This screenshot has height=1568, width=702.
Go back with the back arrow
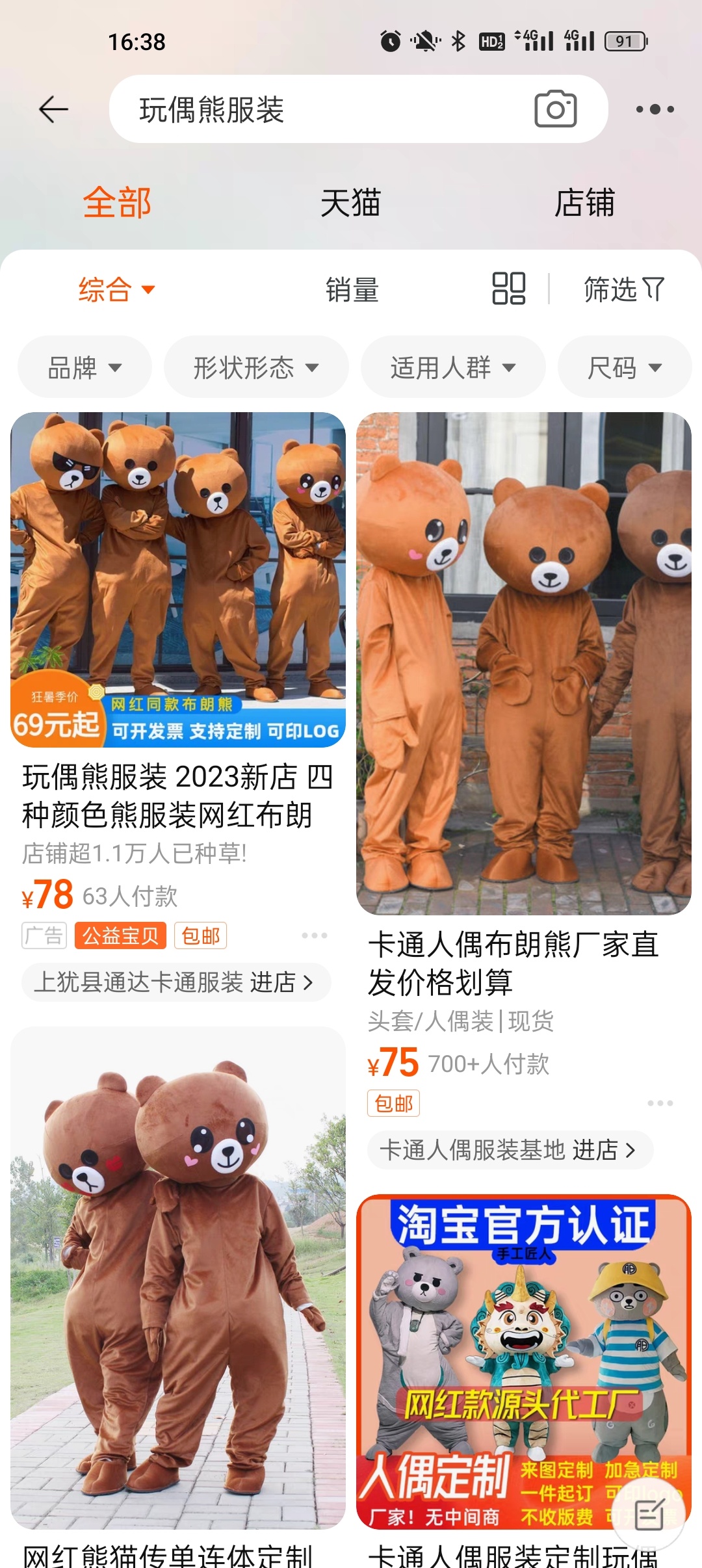53,109
